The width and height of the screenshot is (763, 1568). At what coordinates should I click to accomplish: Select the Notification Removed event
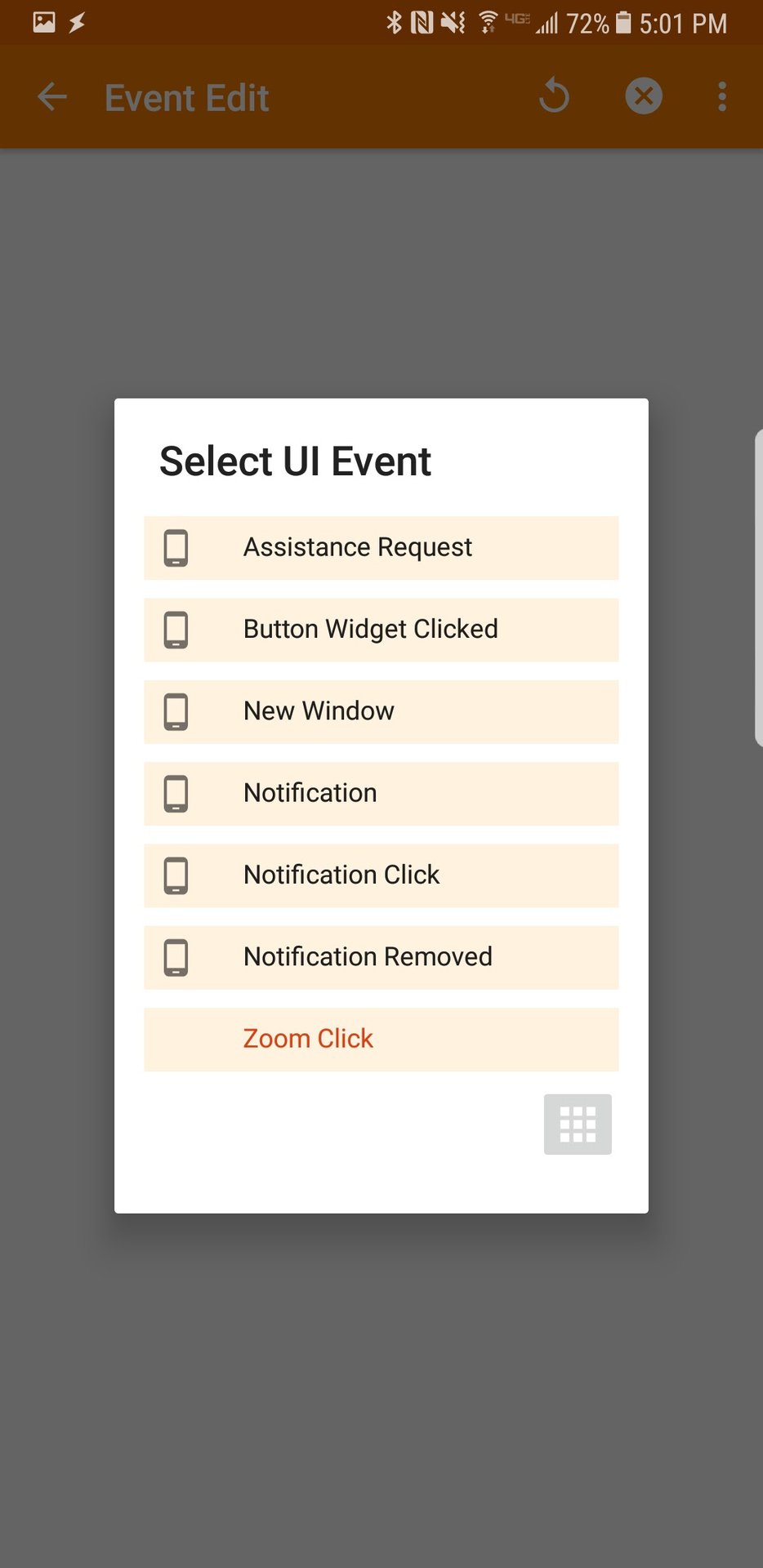coord(381,957)
